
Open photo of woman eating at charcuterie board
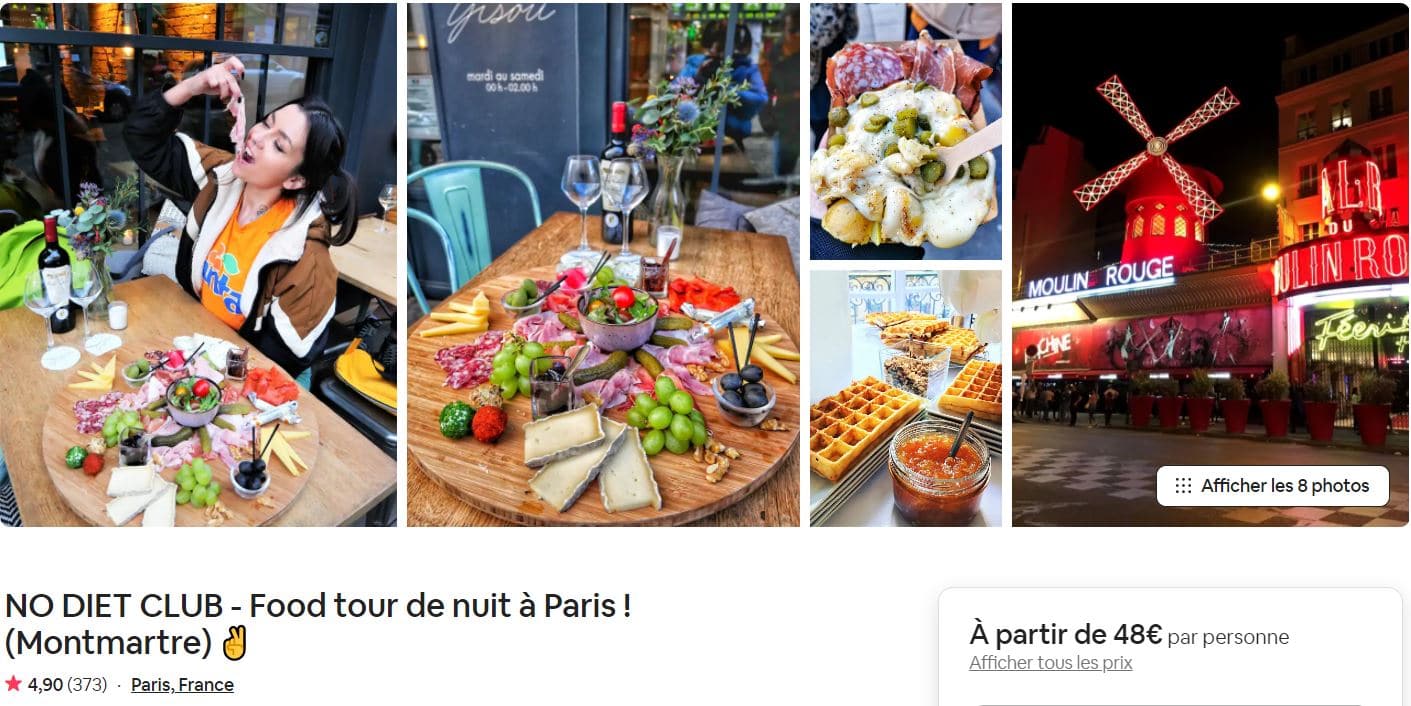[x=198, y=264]
